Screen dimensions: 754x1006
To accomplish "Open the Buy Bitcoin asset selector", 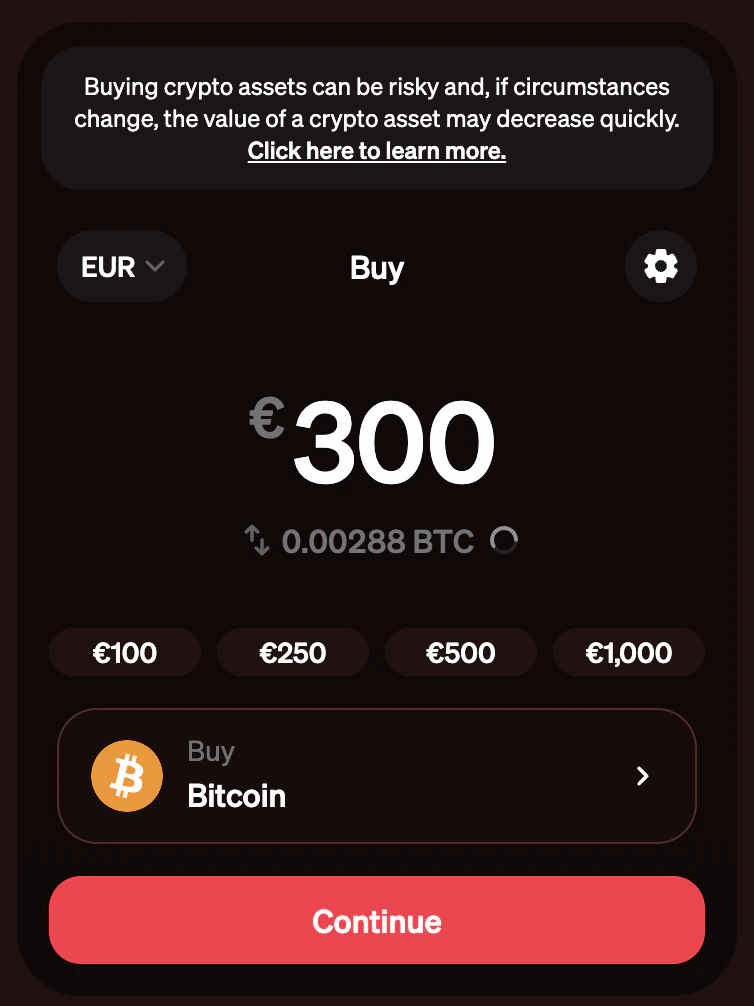I will pyautogui.click(x=377, y=776).
